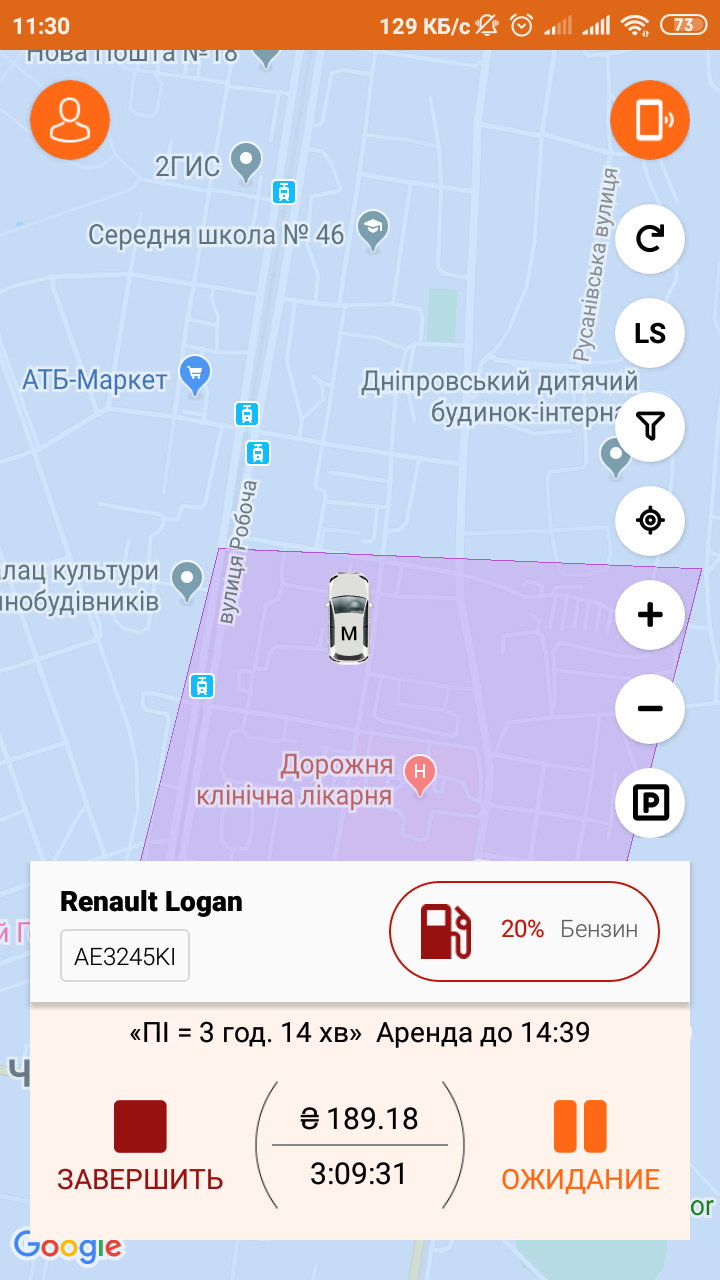Screen dimensions: 720x1280
Task: Tap the filter funnel icon
Action: click(649, 427)
